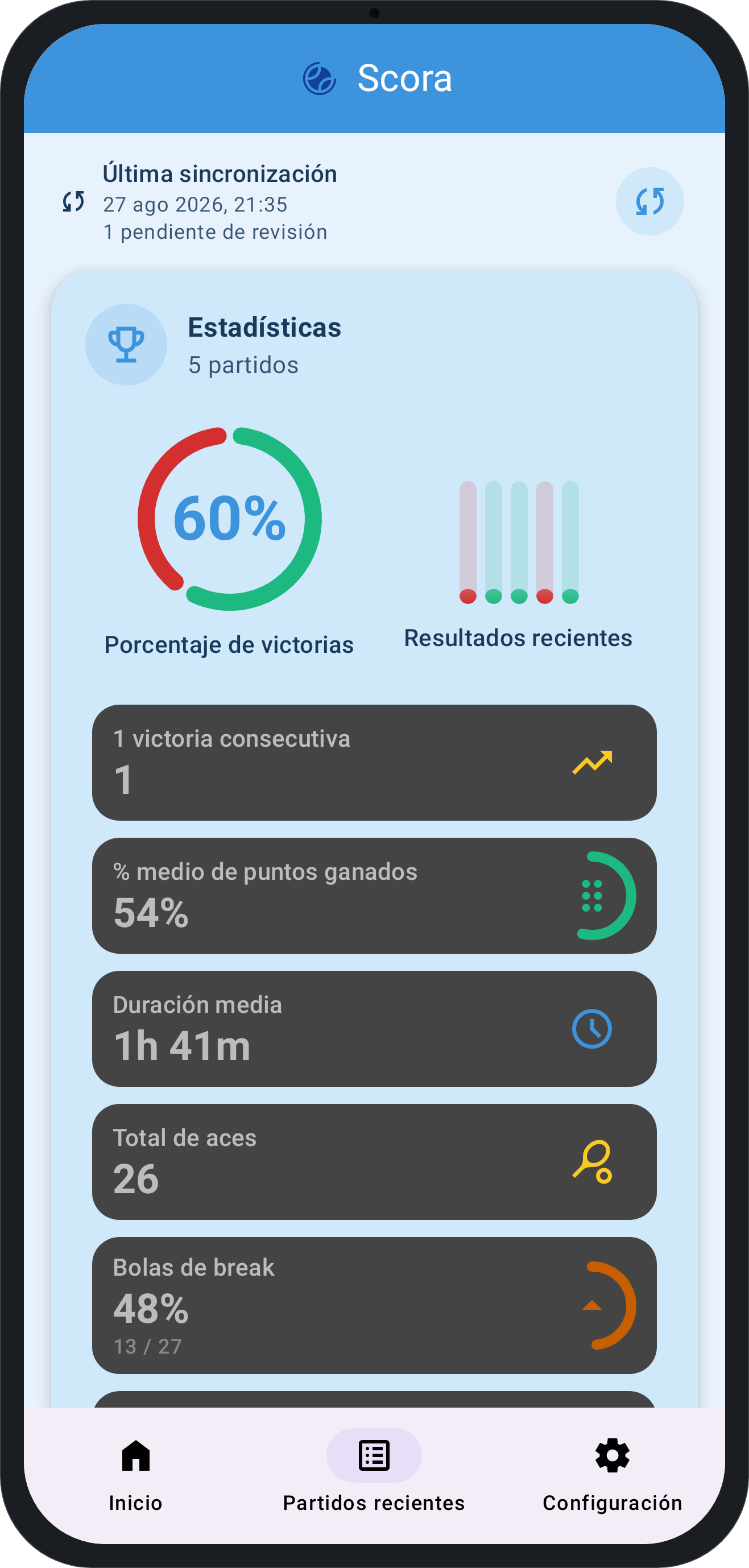Open the Estadísticas card header
This screenshot has height=1568, width=749.
click(x=374, y=345)
